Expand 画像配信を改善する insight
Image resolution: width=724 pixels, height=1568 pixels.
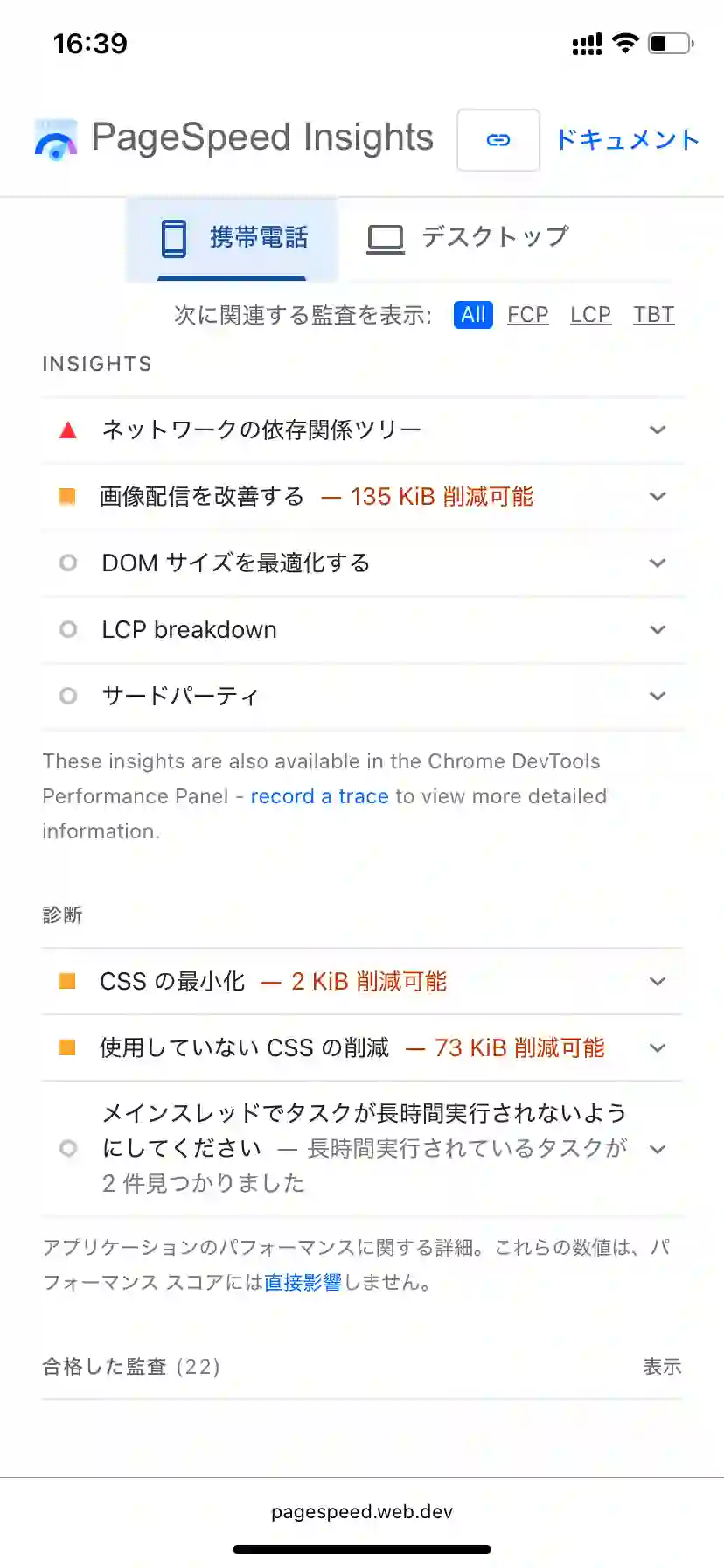click(x=362, y=496)
